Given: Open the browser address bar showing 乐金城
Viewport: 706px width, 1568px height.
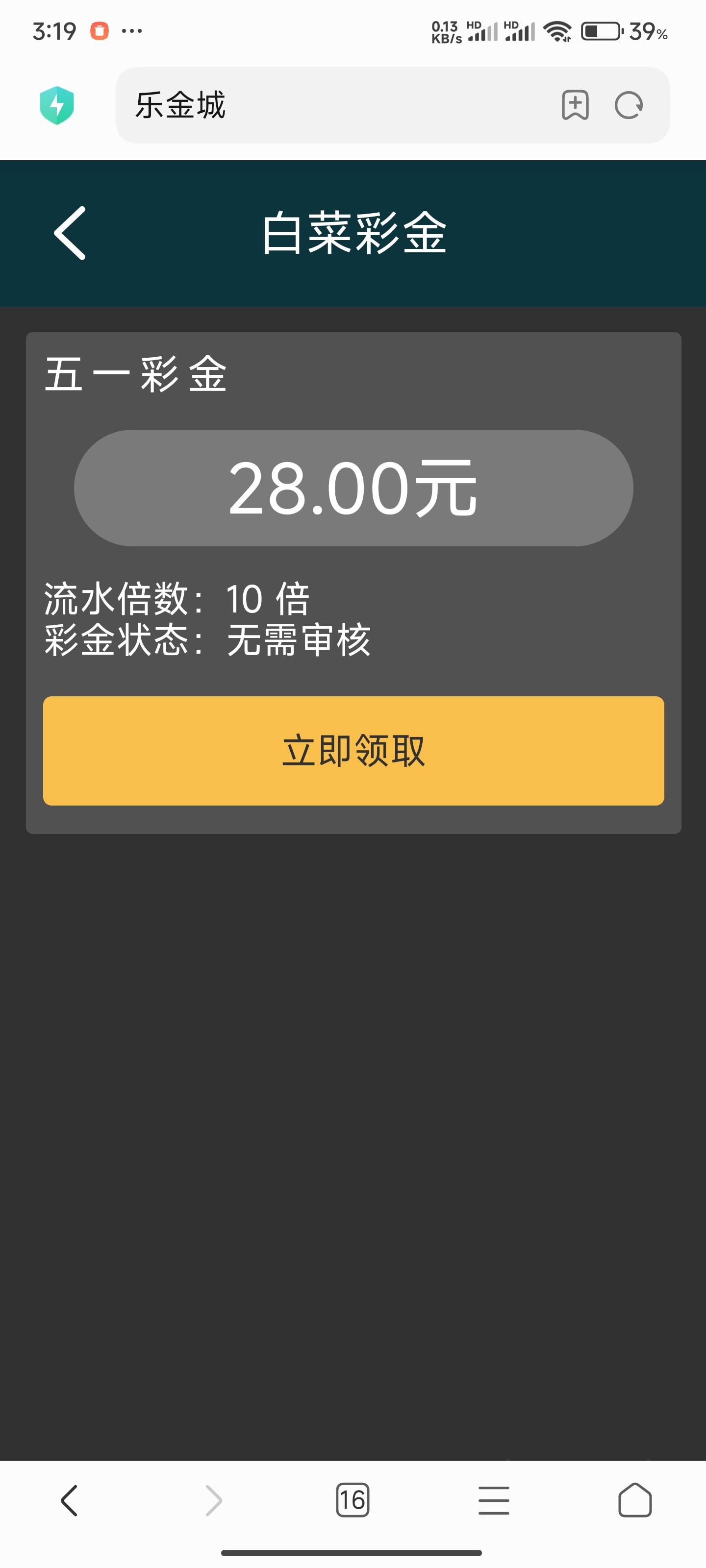Looking at the screenshot, I should (x=335, y=105).
